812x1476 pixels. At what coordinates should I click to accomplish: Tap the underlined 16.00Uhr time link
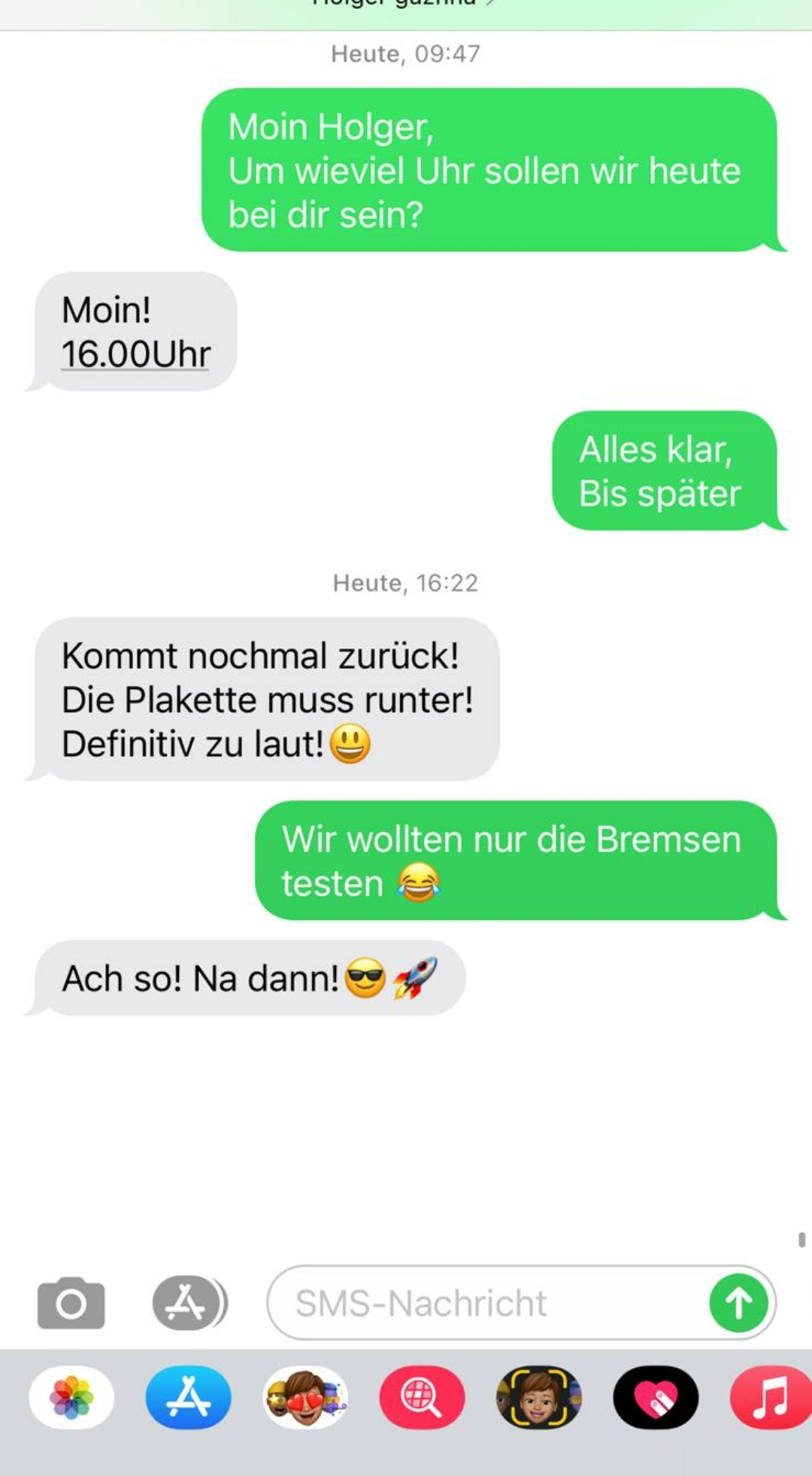click(136, 354)
